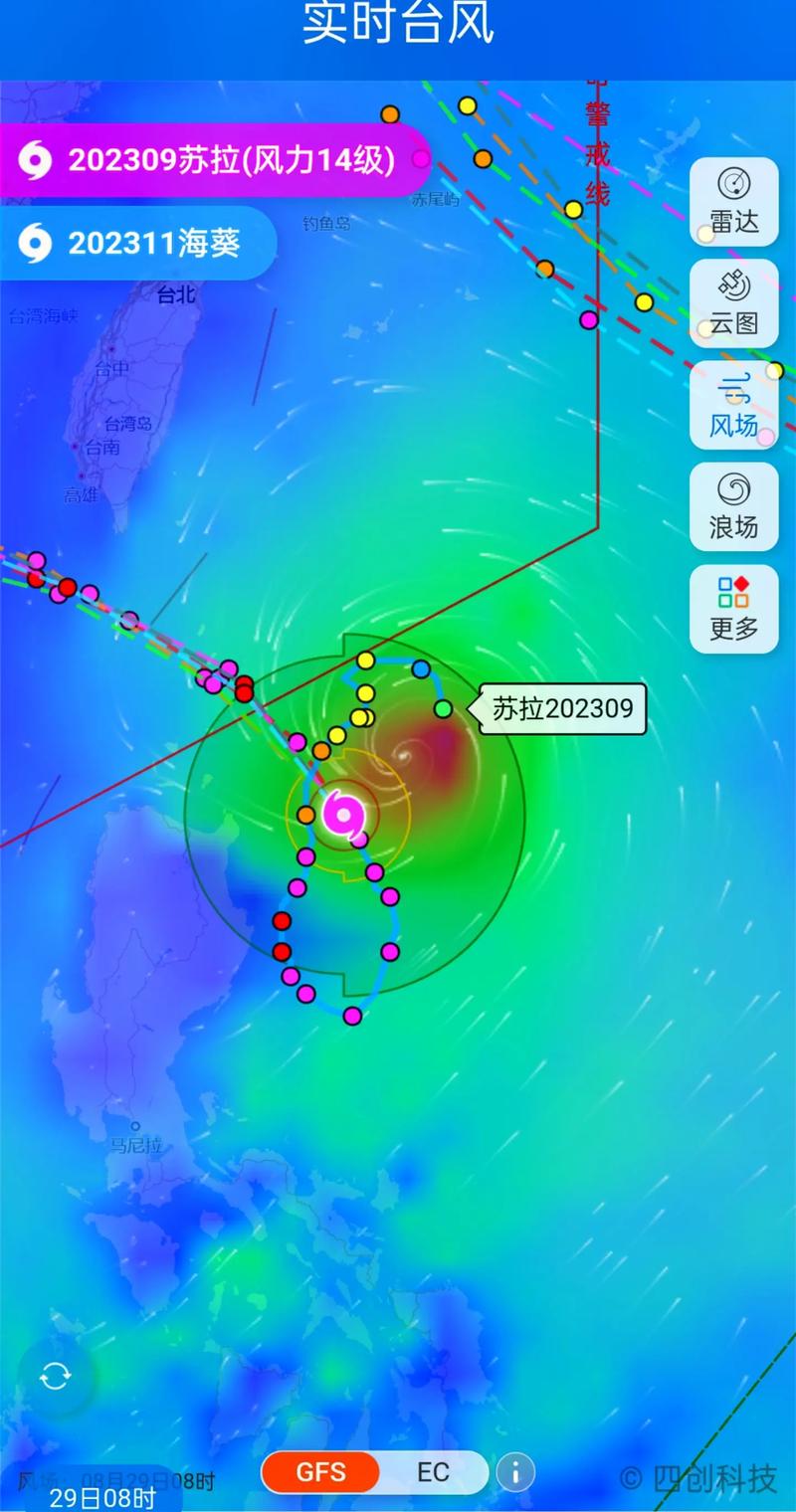Toggle the wind field (风场) layer
The height and width of the screenshot is (1512, 796).
tap(734, 405)
